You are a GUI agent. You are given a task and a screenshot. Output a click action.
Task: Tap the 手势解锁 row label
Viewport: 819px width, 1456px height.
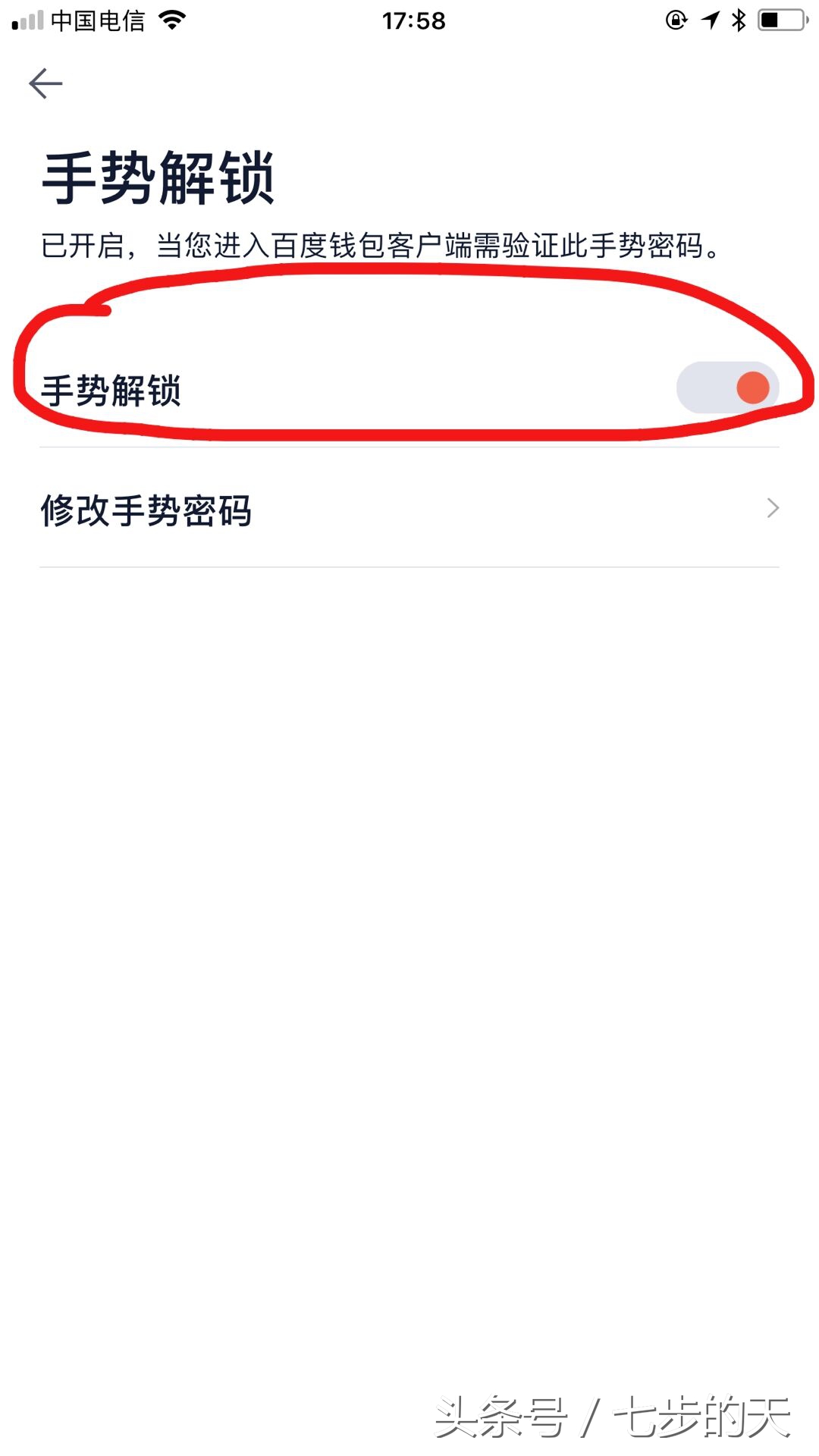click(x=114, y=388)
